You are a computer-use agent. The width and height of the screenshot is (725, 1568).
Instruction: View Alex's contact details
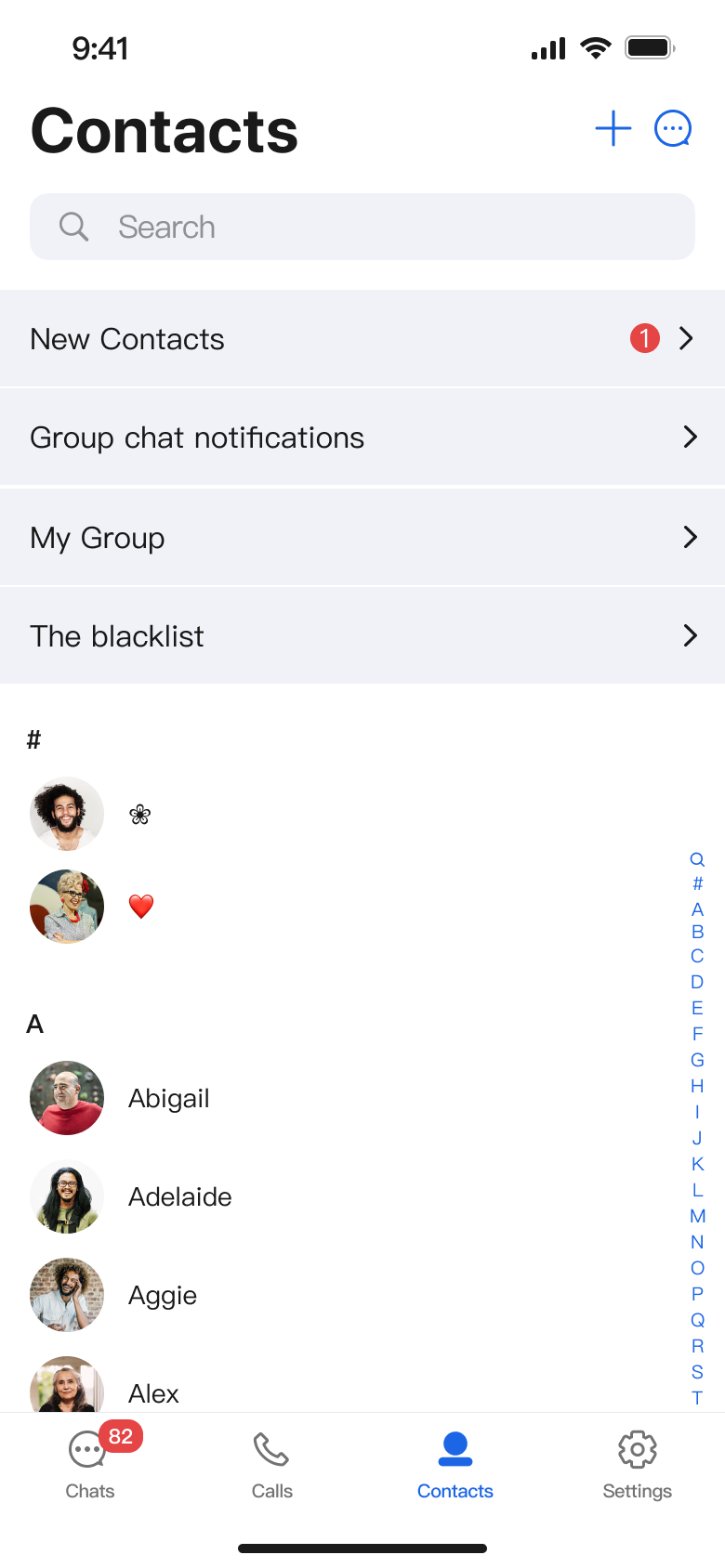(x=153, y=1392)
